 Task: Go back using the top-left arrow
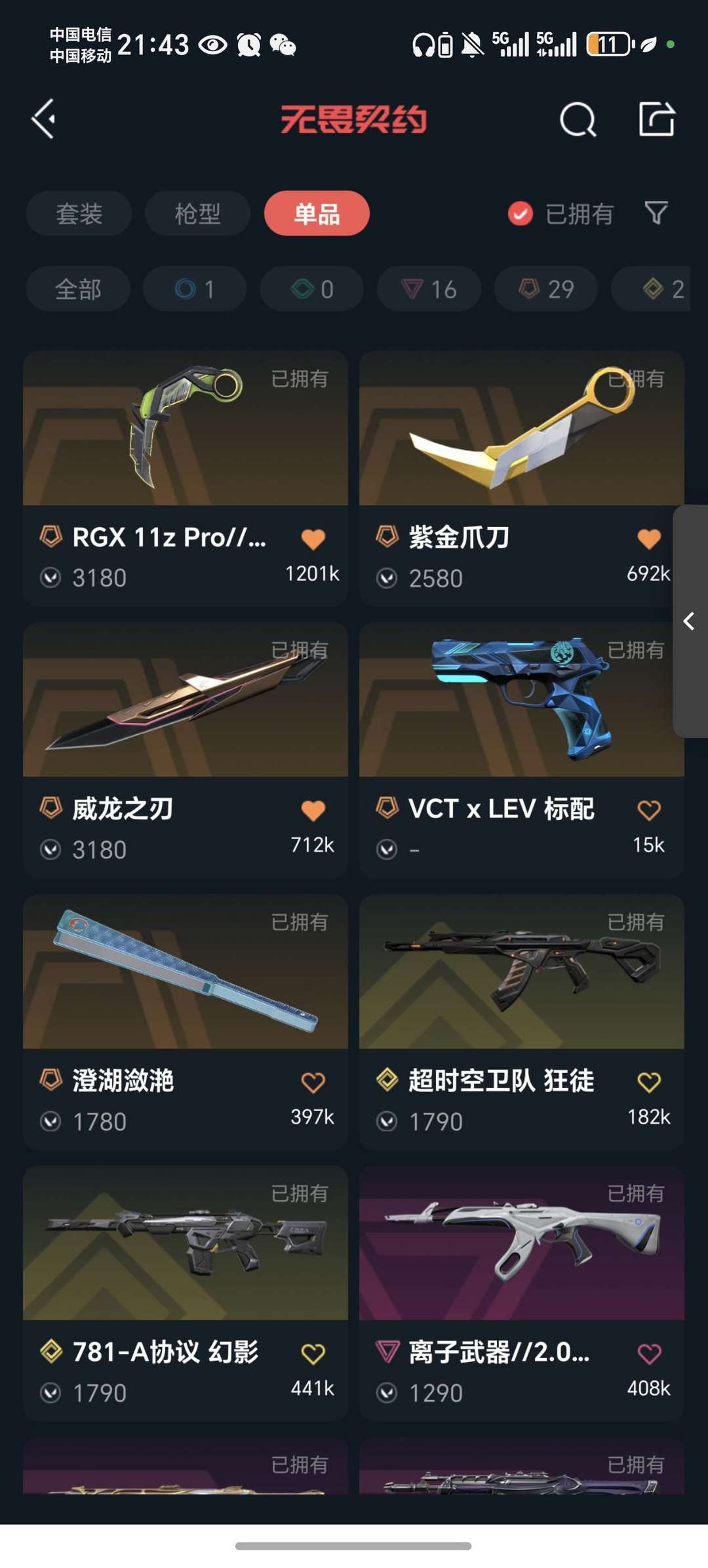click(44, 119)
